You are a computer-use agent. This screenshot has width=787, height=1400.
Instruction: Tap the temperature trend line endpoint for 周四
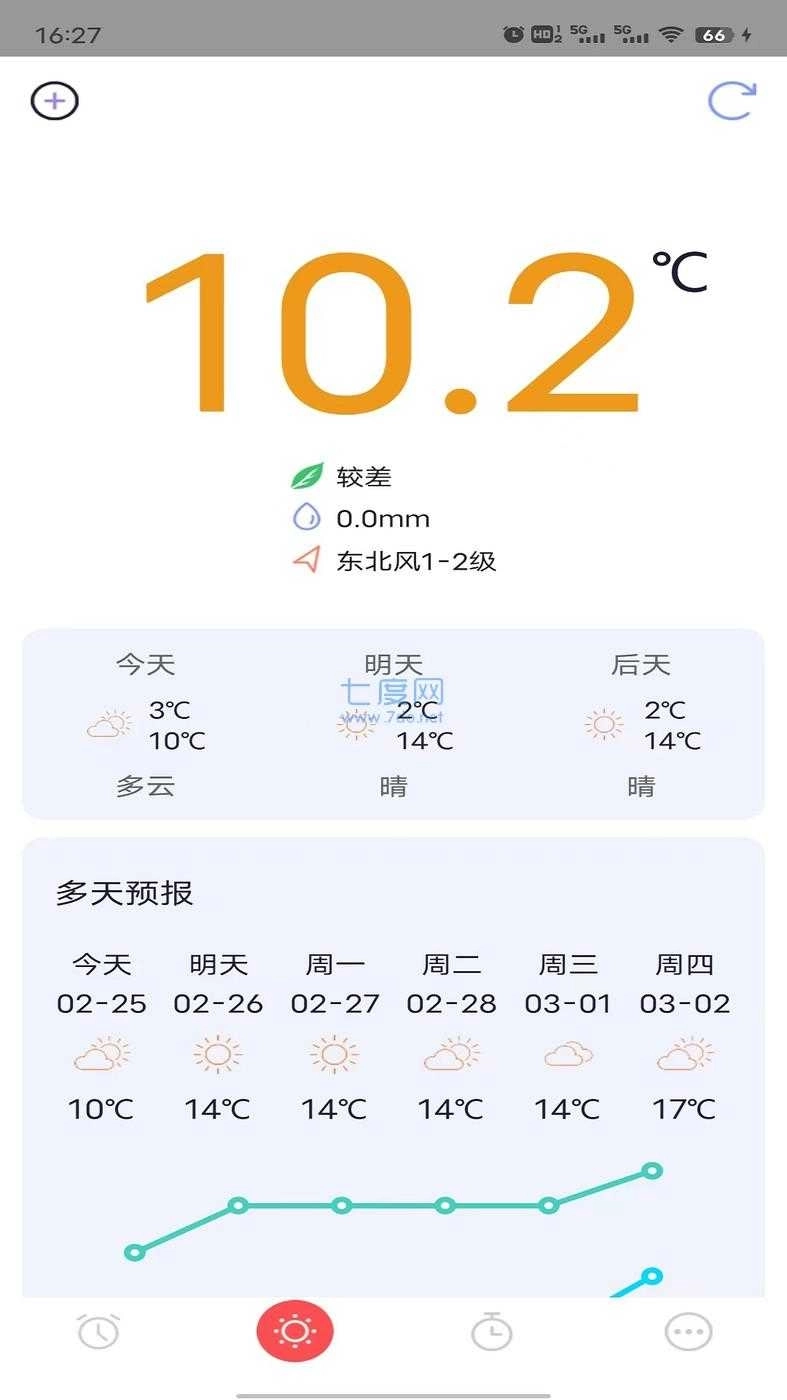(x=654, y=1171)
